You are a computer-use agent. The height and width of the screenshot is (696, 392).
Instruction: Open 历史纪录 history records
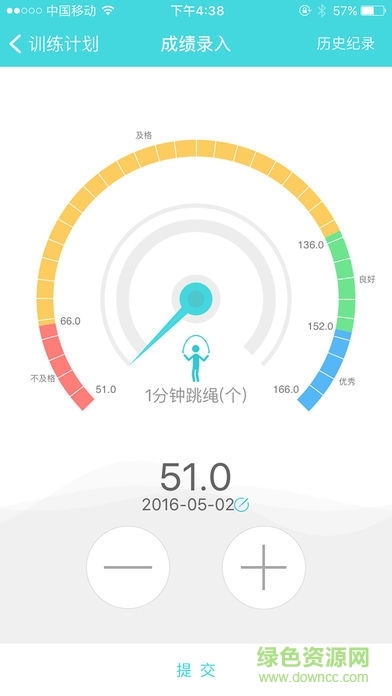tap(345, 44)
